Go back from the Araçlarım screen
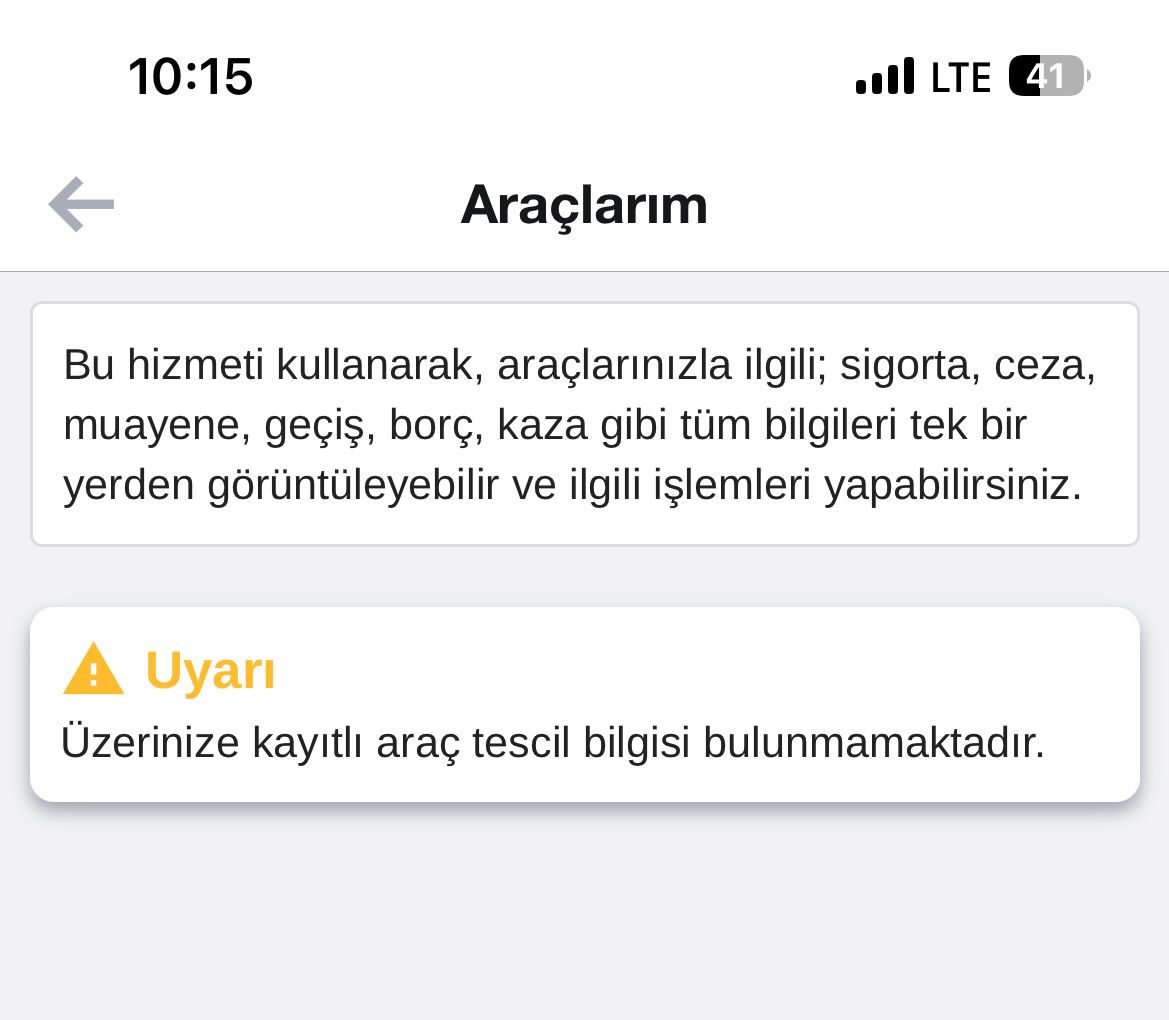 click(x=81, y=204)
